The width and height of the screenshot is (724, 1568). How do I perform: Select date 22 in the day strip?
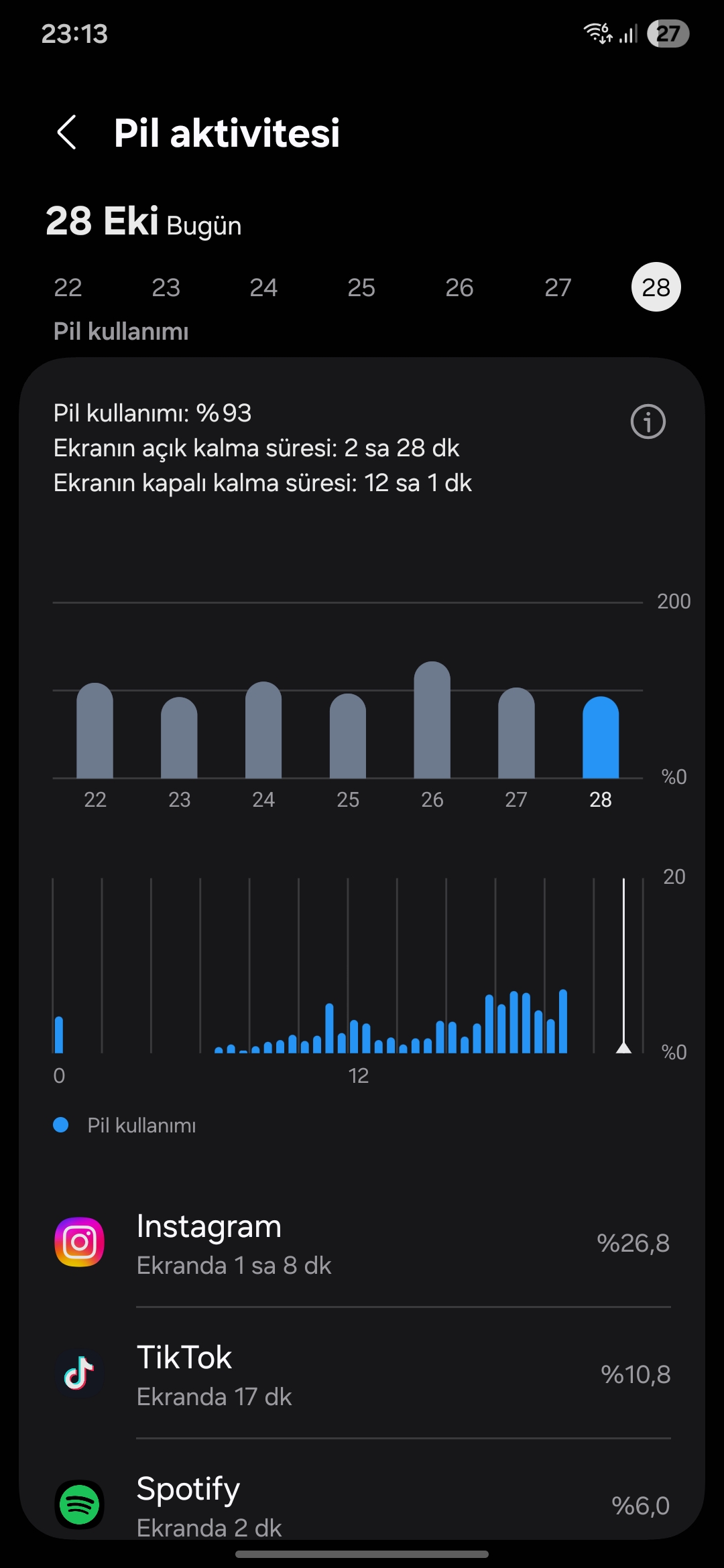[x=68, y=287]
